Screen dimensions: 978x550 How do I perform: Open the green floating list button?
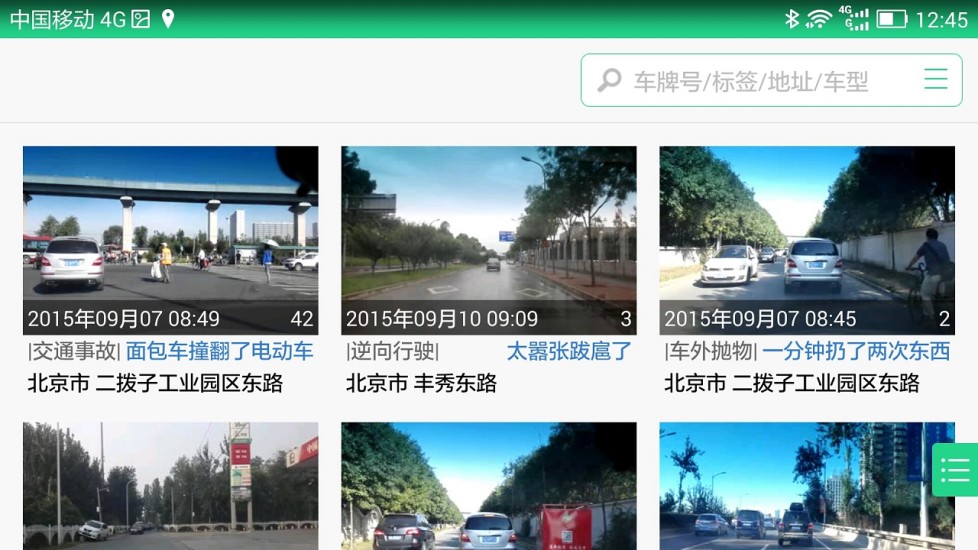tap(955, 469)
